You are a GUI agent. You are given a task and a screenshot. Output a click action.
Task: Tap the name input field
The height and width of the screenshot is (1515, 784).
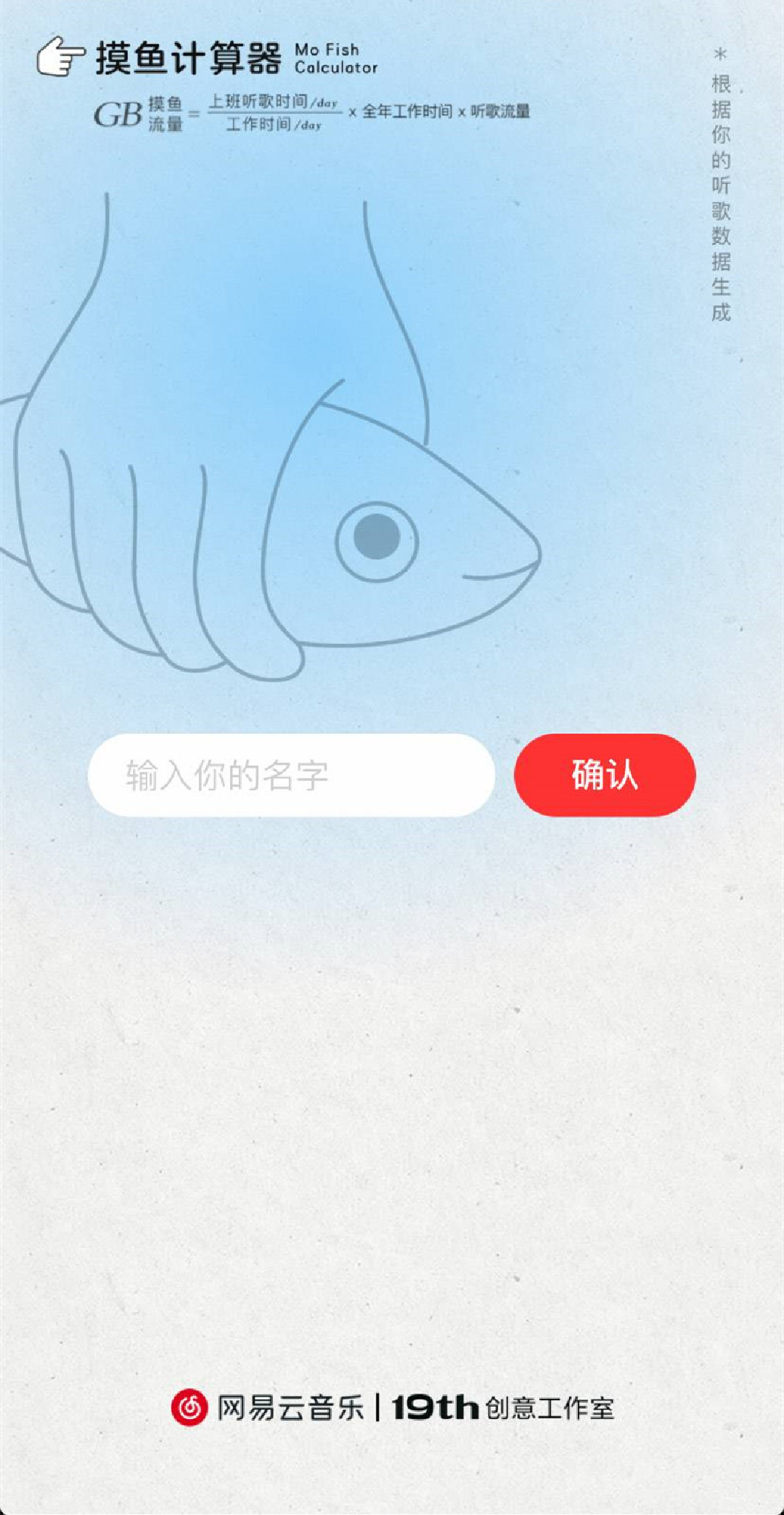point(290,775)
